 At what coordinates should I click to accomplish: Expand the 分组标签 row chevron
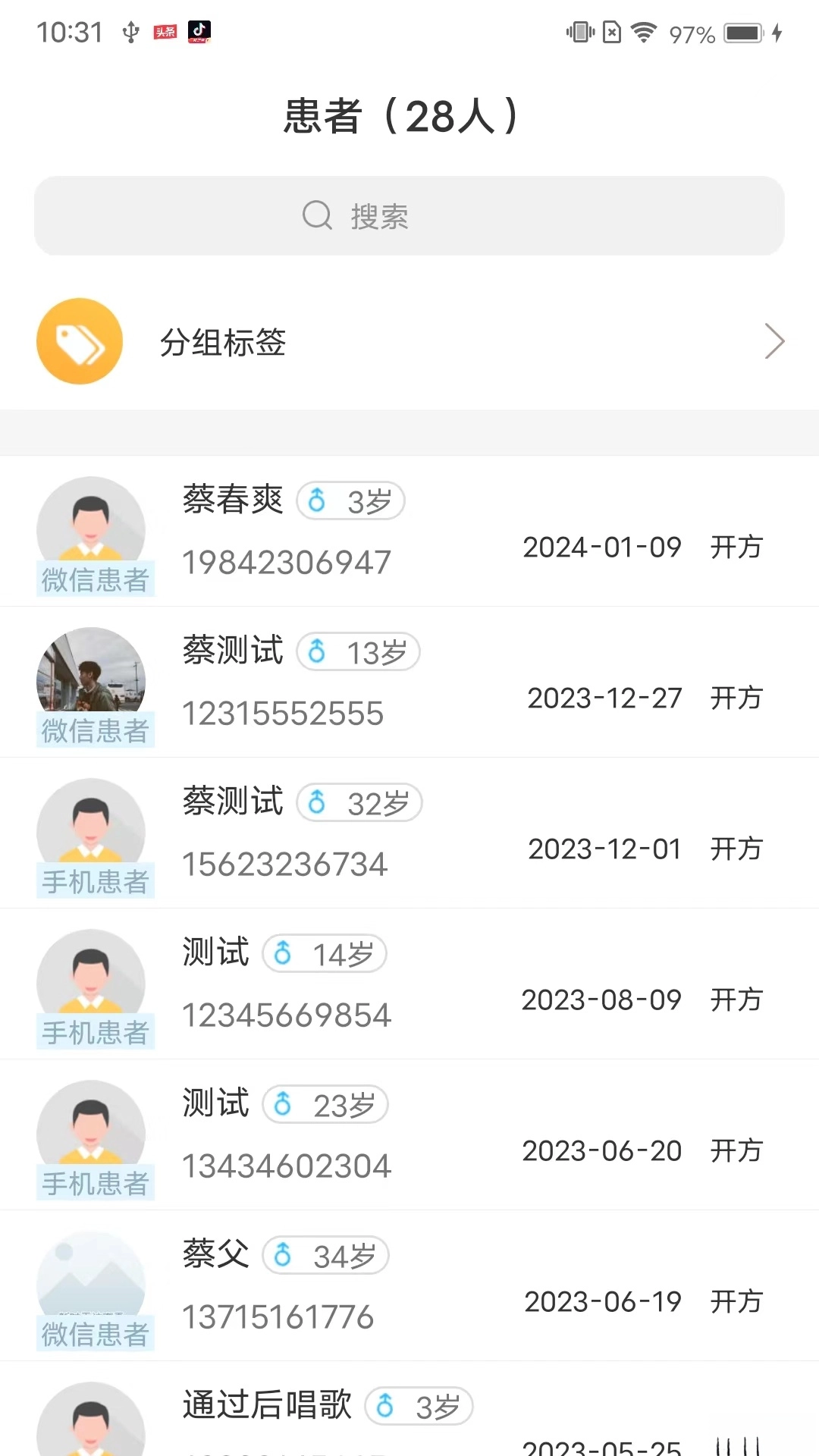[x=775, y=341]
